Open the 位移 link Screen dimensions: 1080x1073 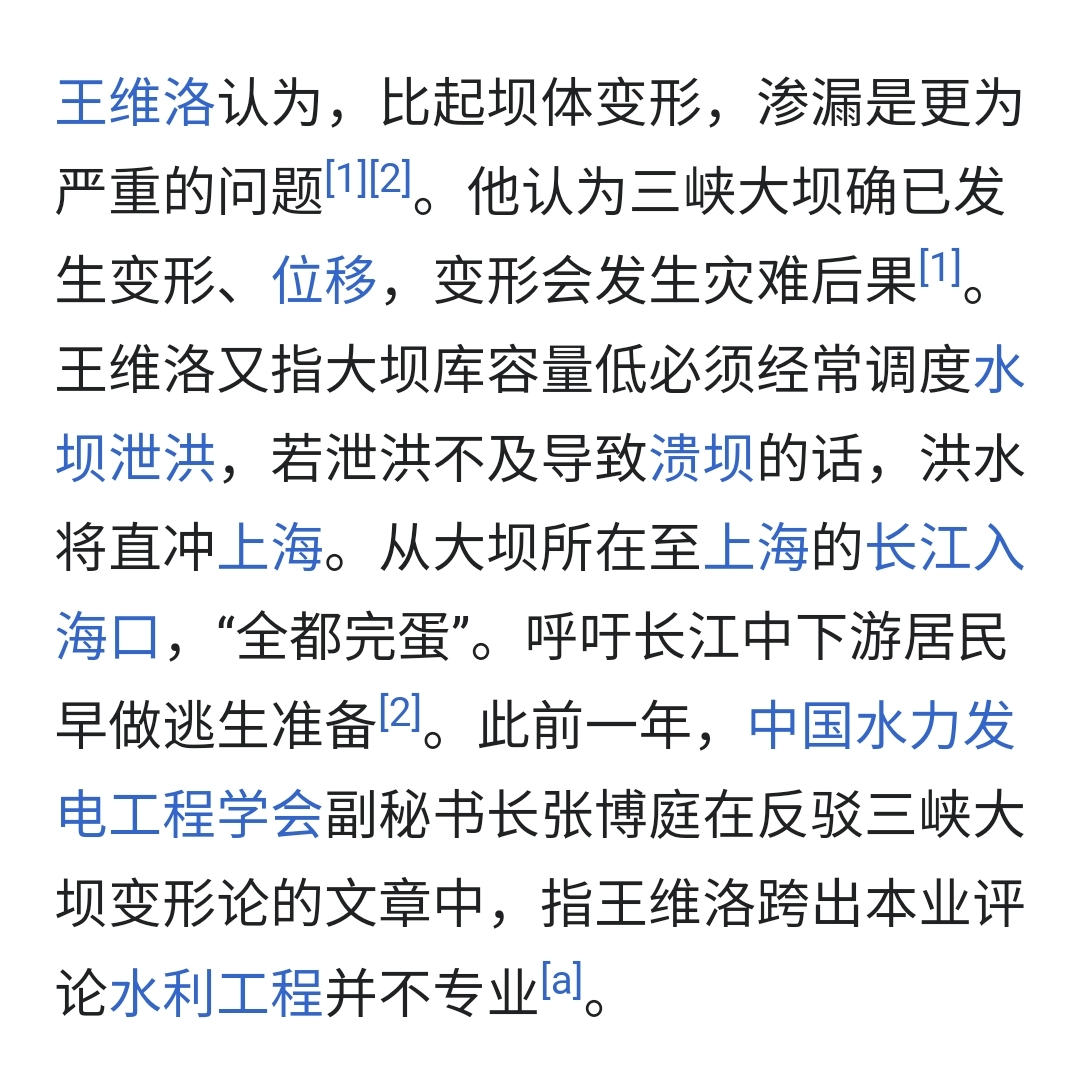(x=324, y=280)
